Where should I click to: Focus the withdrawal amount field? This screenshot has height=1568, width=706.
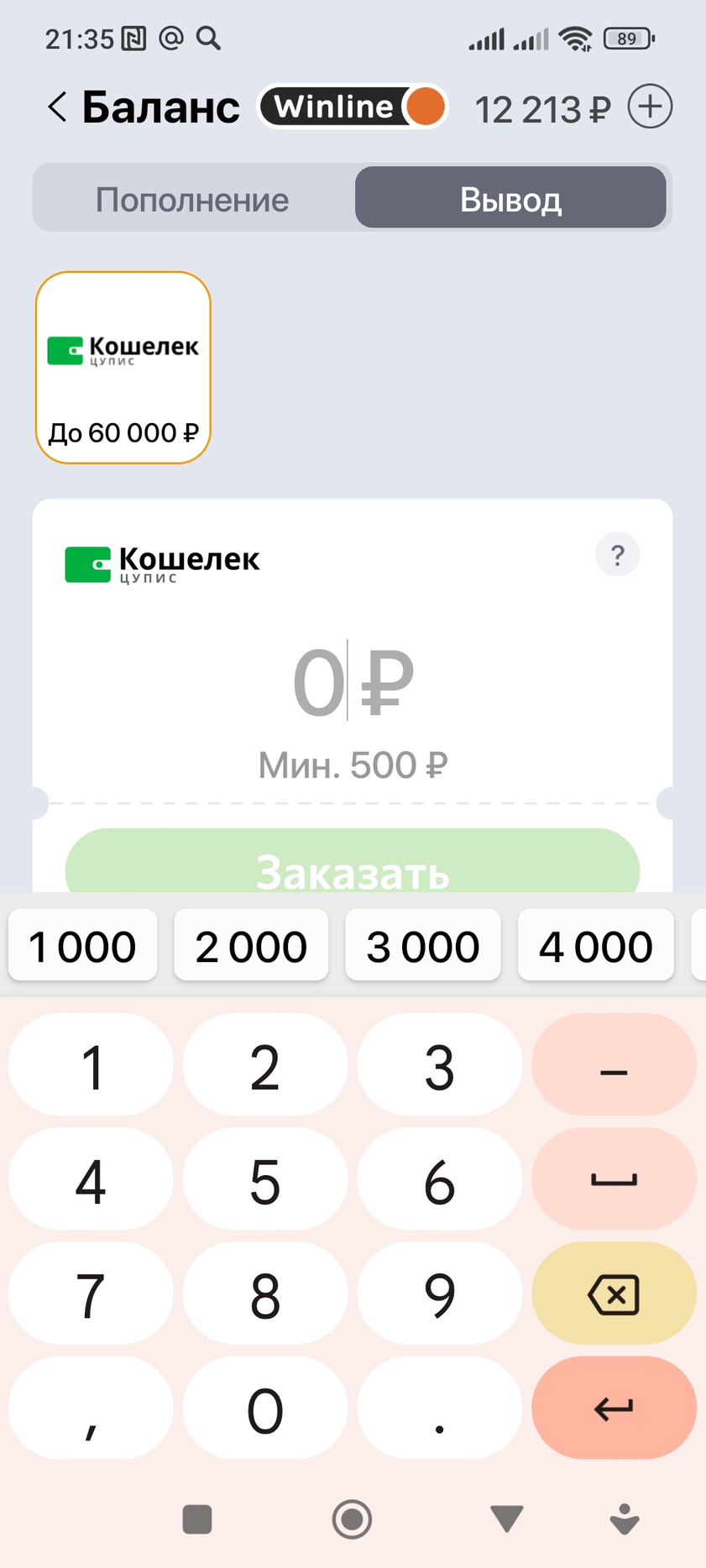click(353, 682)
